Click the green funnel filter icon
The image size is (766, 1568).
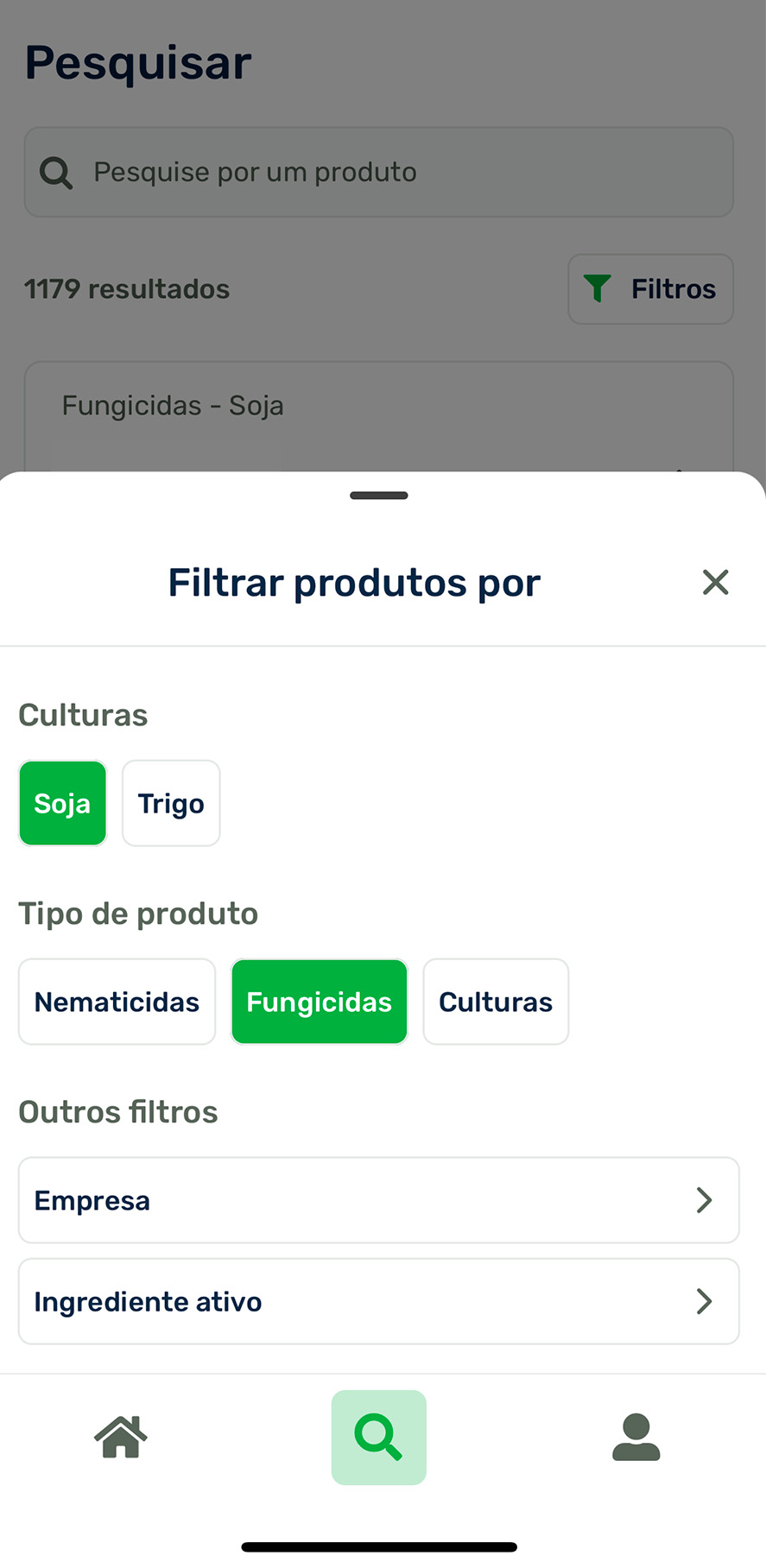(x=598, y=289)
